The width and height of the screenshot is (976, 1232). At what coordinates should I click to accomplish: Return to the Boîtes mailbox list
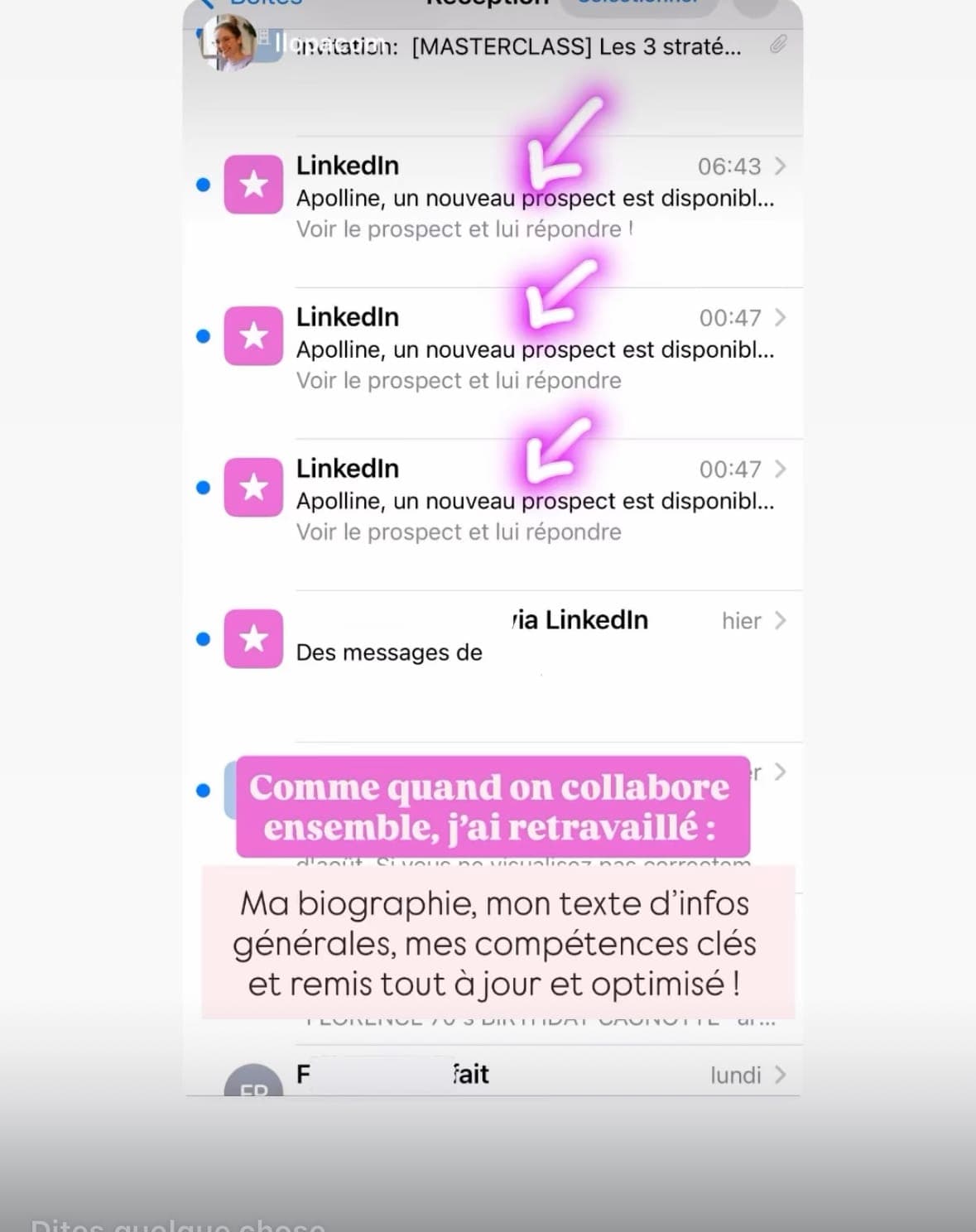(265, 2)
